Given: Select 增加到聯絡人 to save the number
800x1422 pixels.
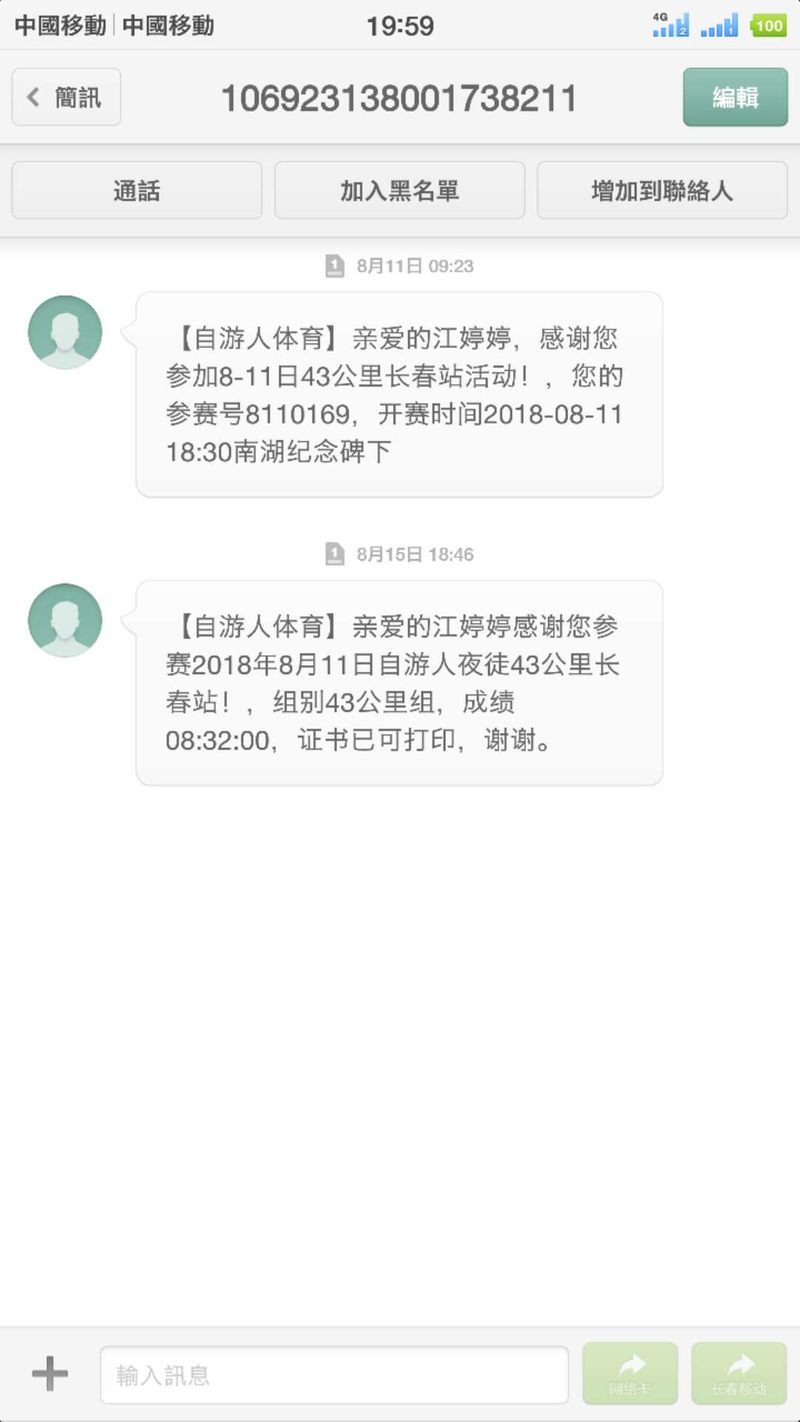Looking at the screenshot, I should (662, 190).
